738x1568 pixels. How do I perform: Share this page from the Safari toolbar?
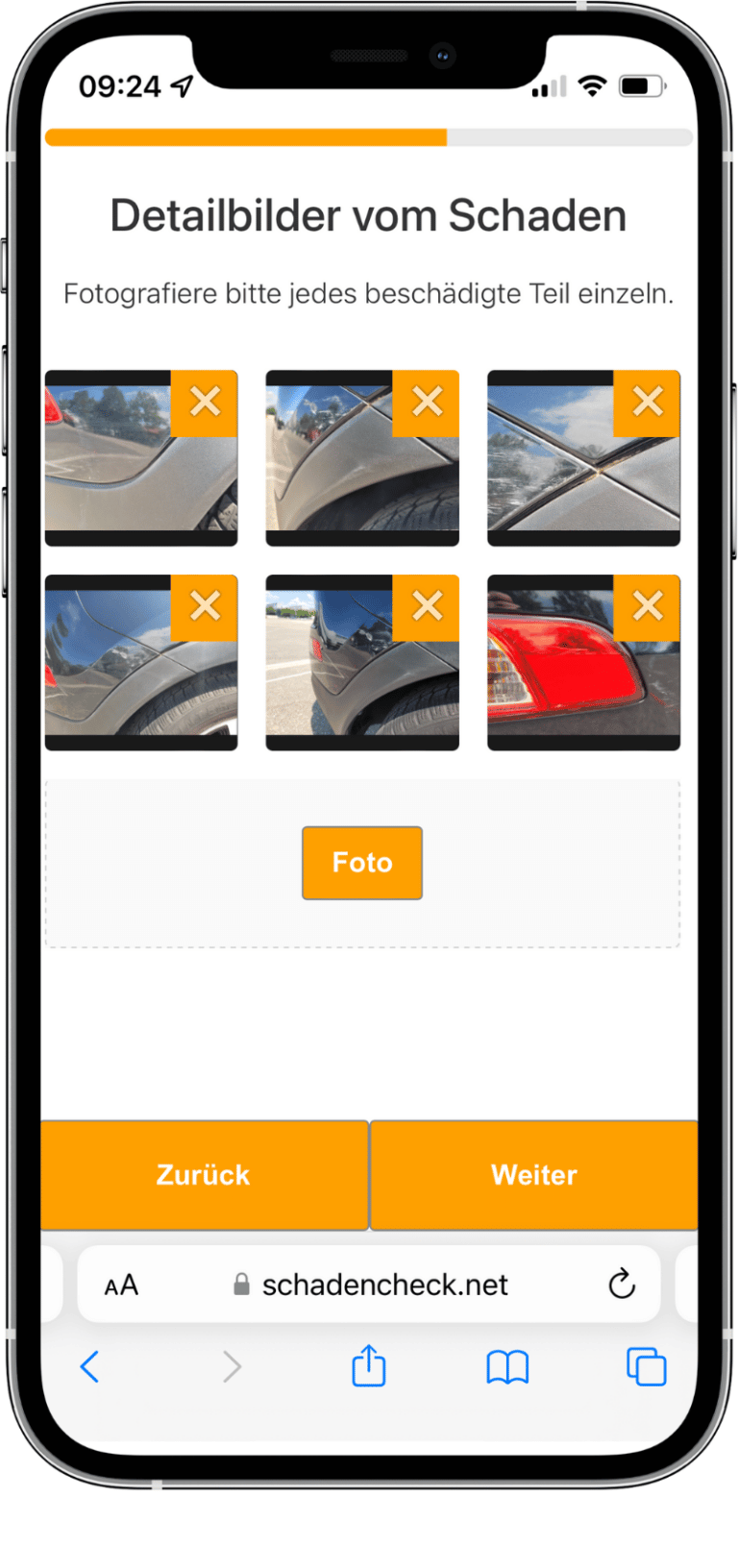click(369, 1365)
